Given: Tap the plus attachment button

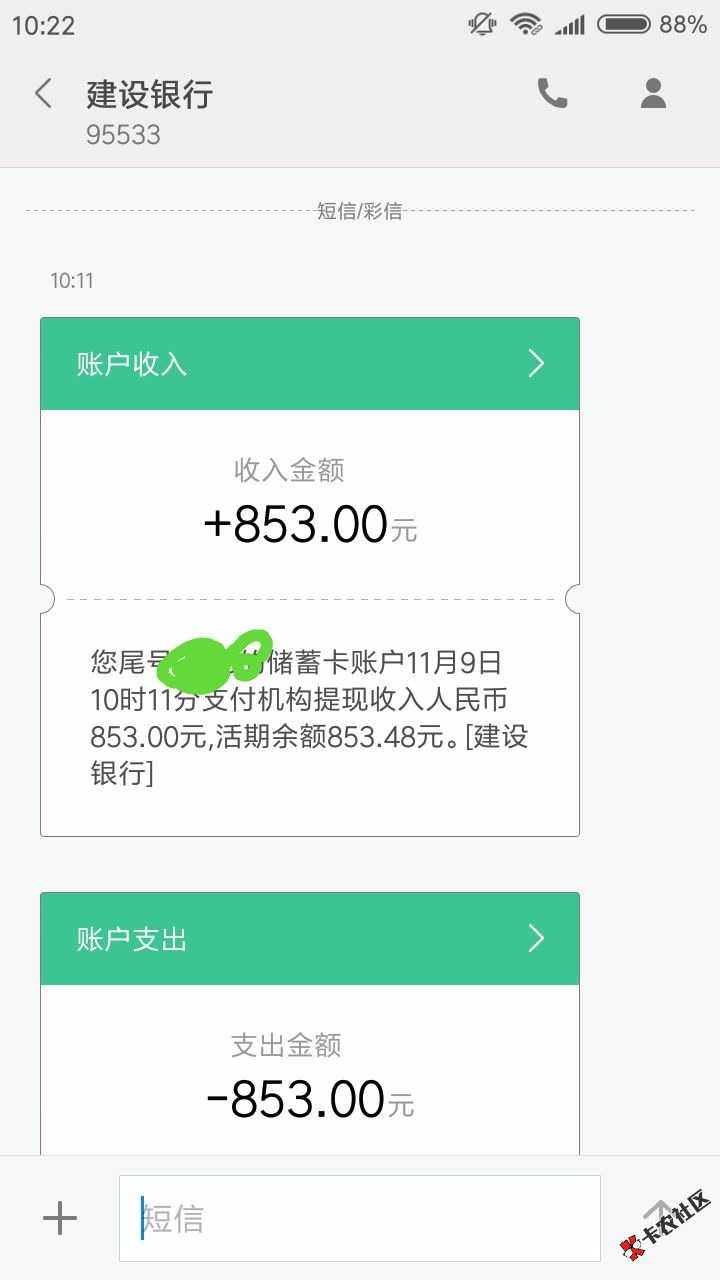Looking at the screenshot, I should (60, 1218).
